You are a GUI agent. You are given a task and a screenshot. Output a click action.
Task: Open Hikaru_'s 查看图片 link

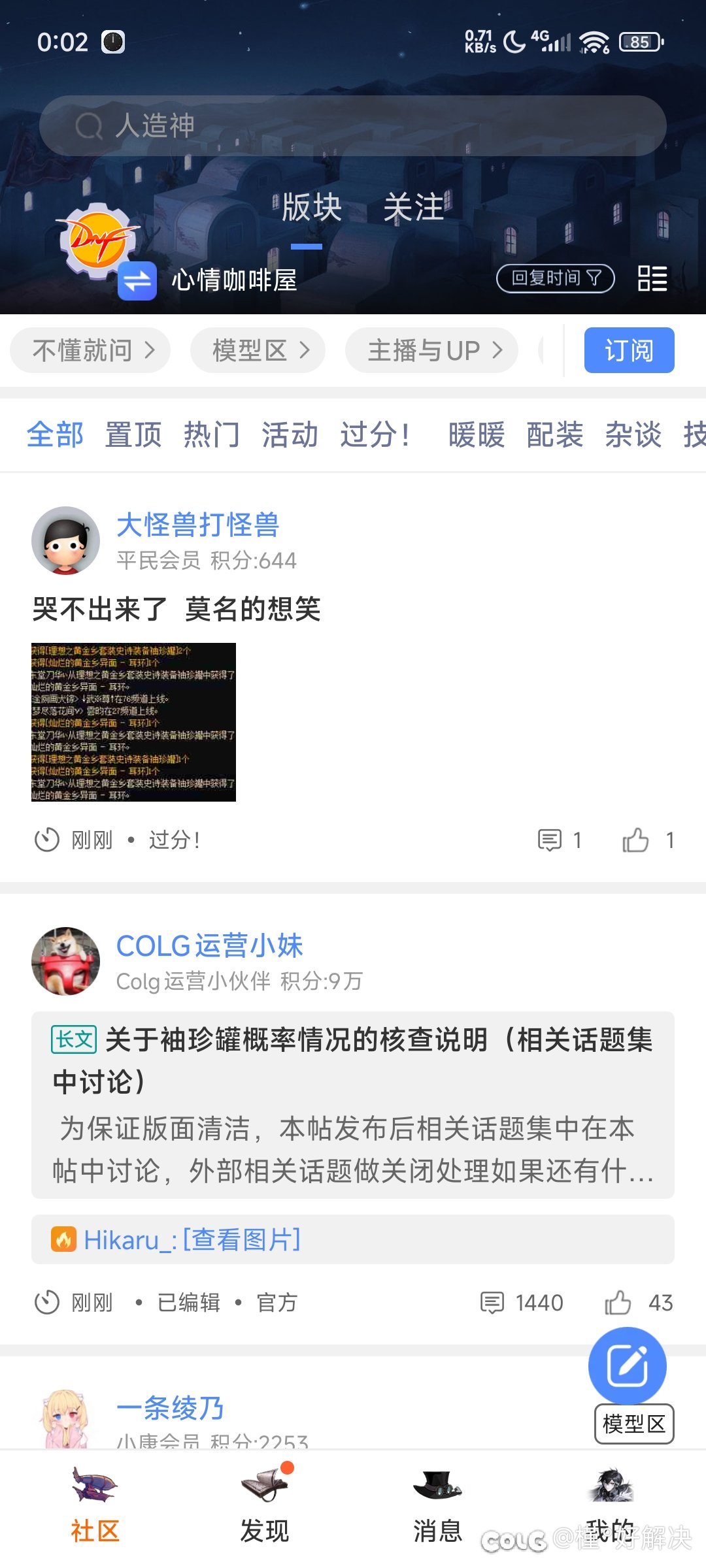[241, 1239]
